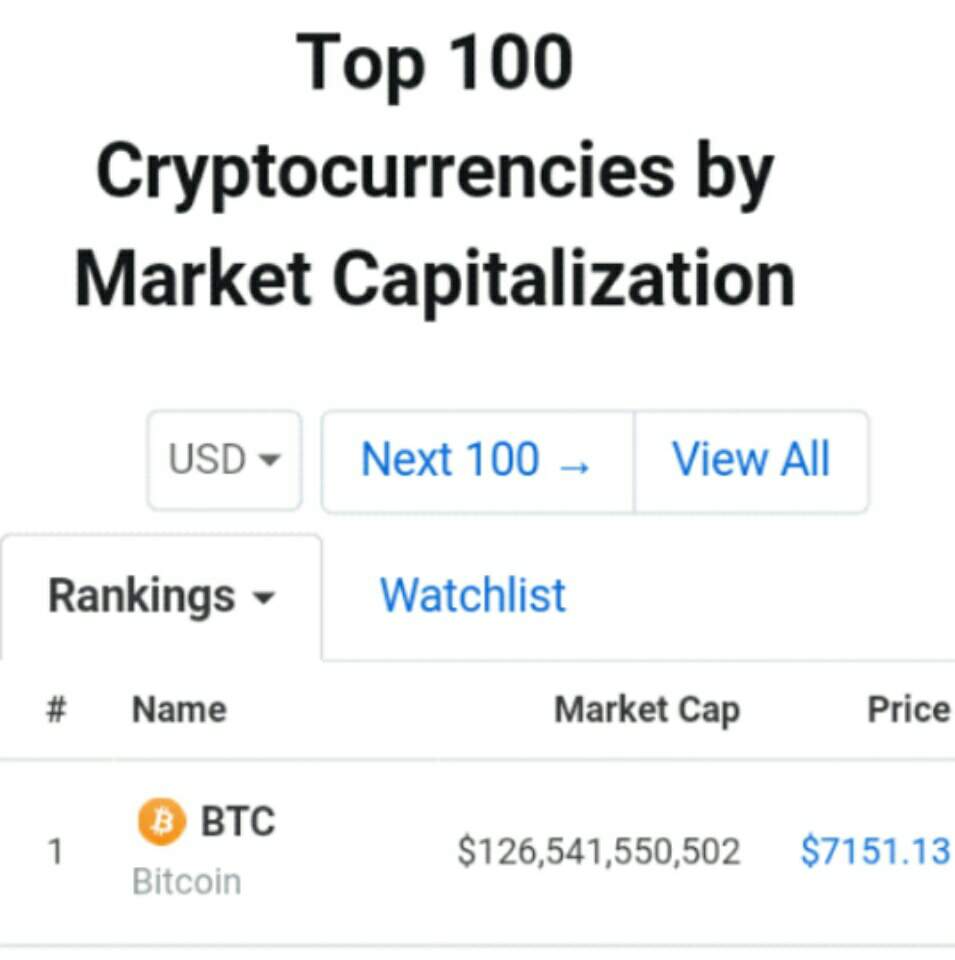
Task: Sort by the Market Cap column header
Action: pos(646,710)
